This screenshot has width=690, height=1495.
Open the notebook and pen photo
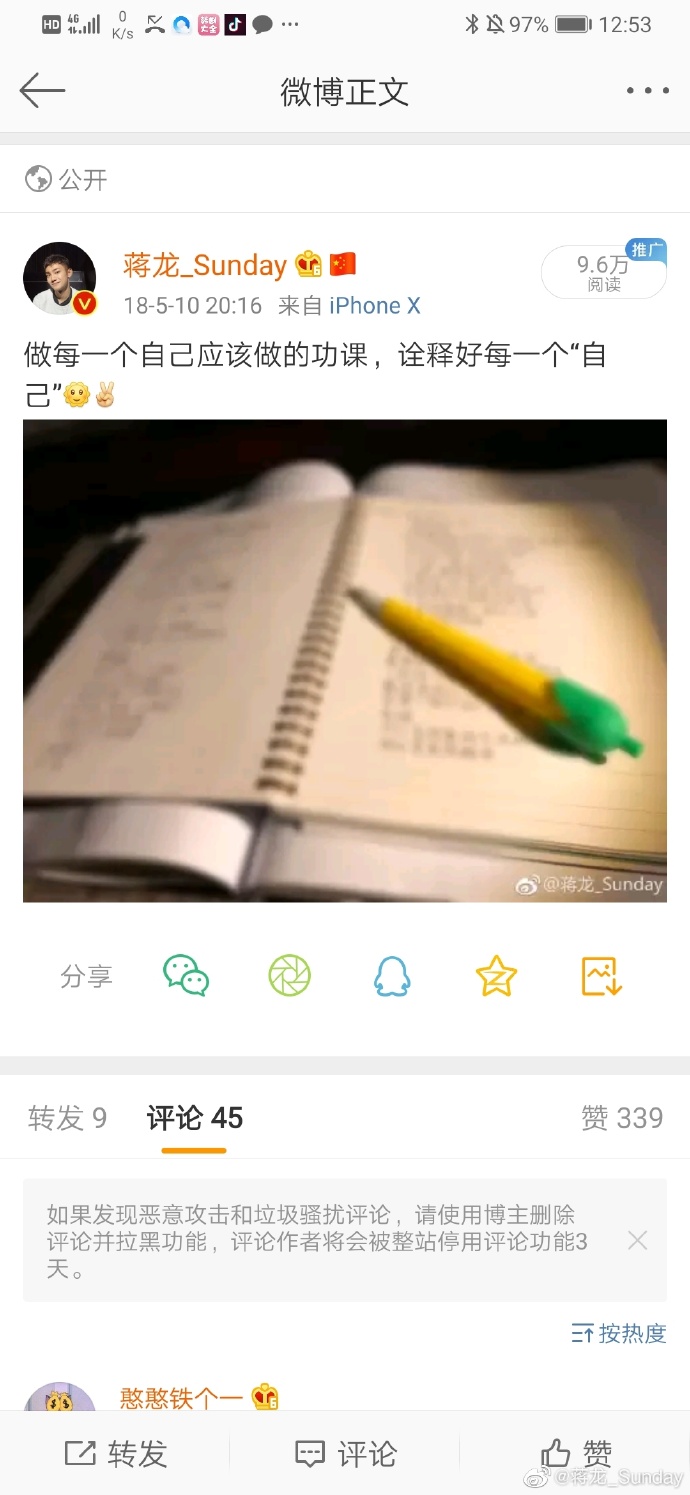pos(345,660)
